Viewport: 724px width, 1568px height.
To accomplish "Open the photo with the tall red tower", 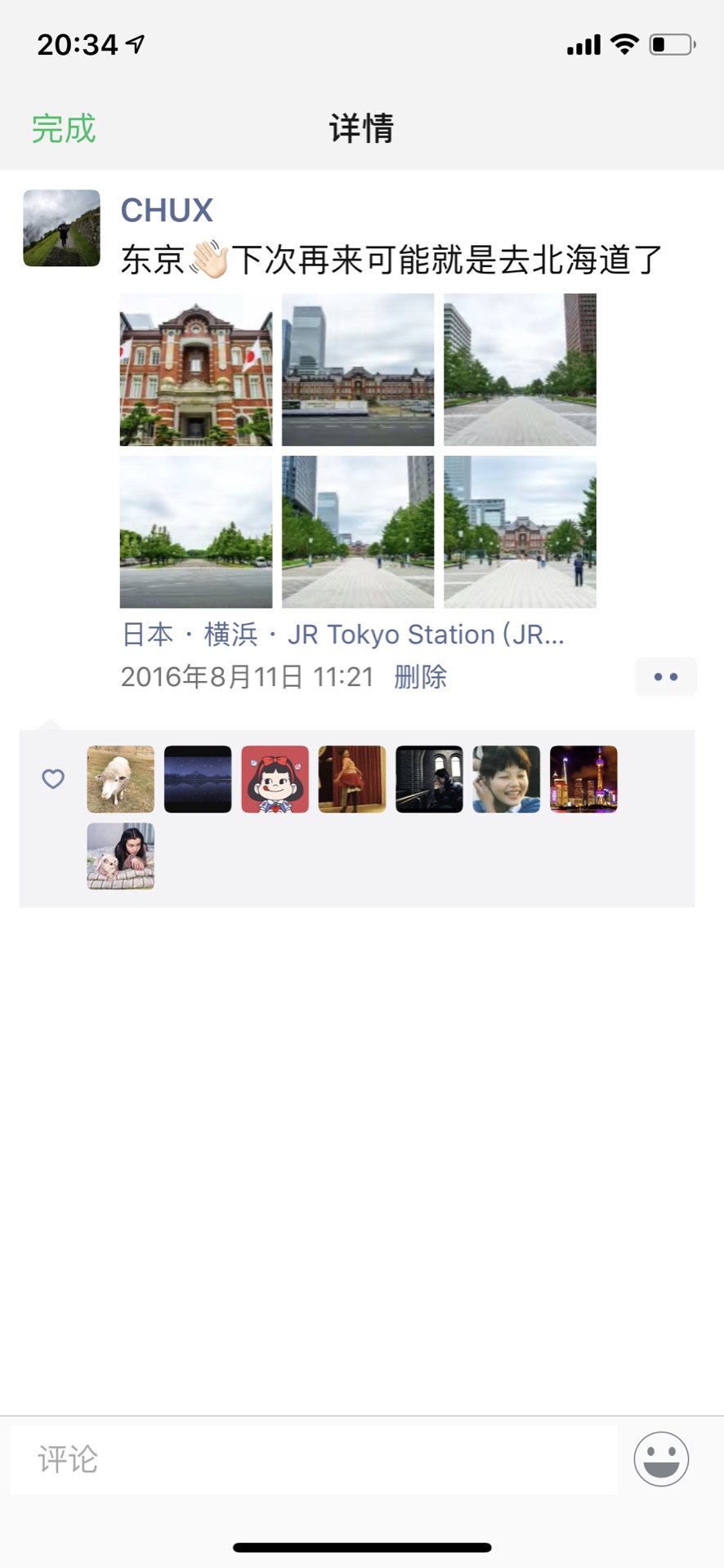I will tap(520, 370).
